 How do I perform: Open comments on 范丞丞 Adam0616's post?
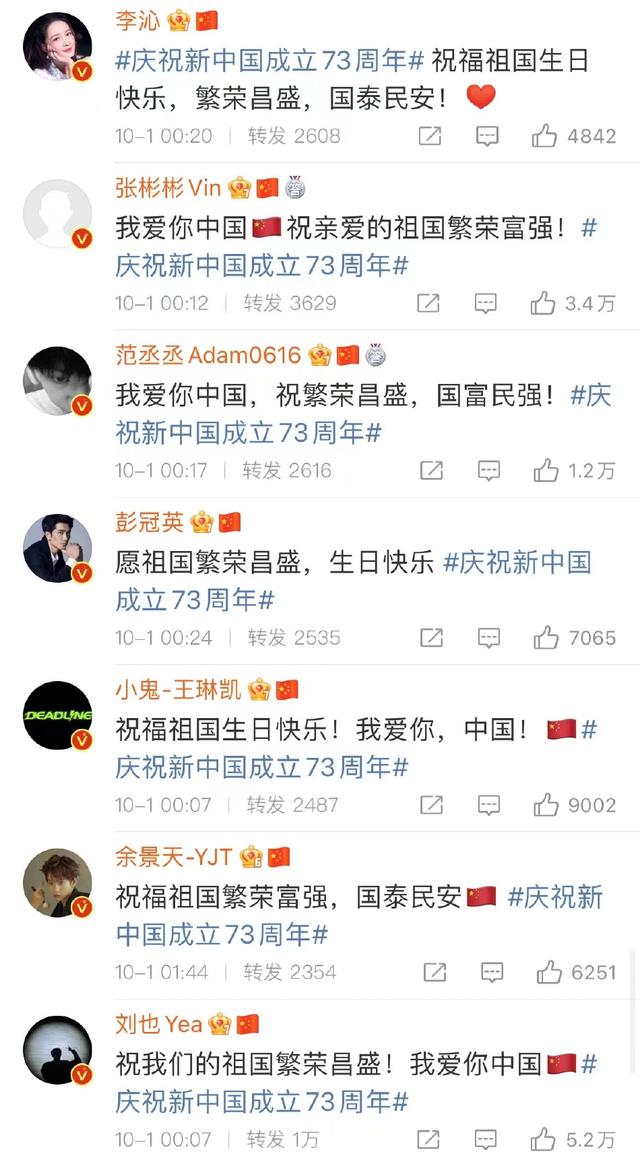pos(487,470)
